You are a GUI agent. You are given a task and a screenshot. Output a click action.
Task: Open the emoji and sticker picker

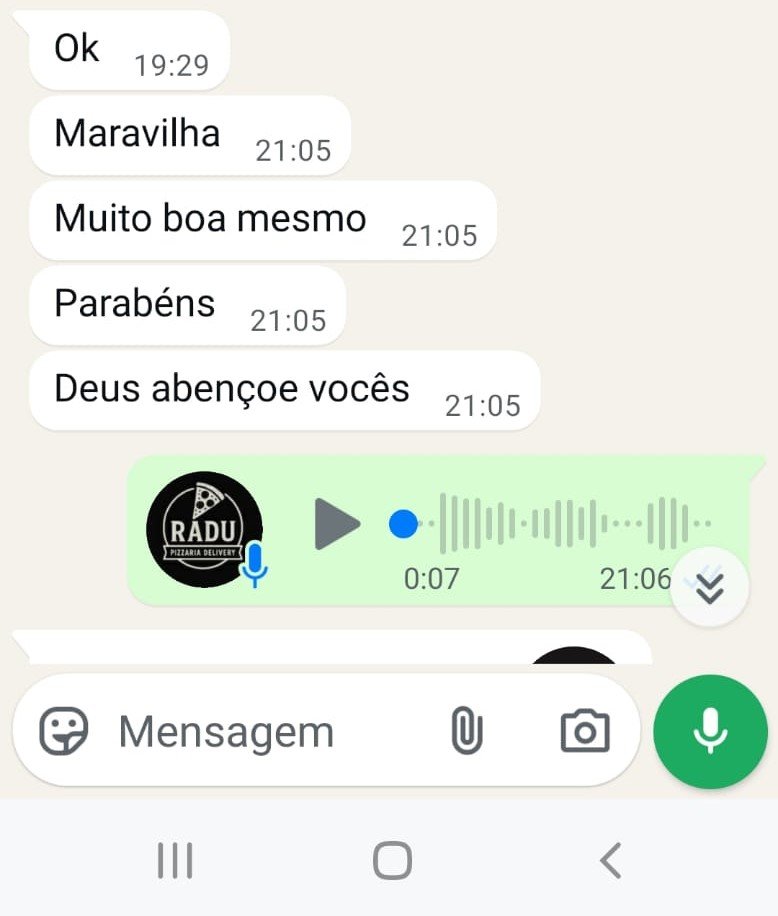[64, 732]
